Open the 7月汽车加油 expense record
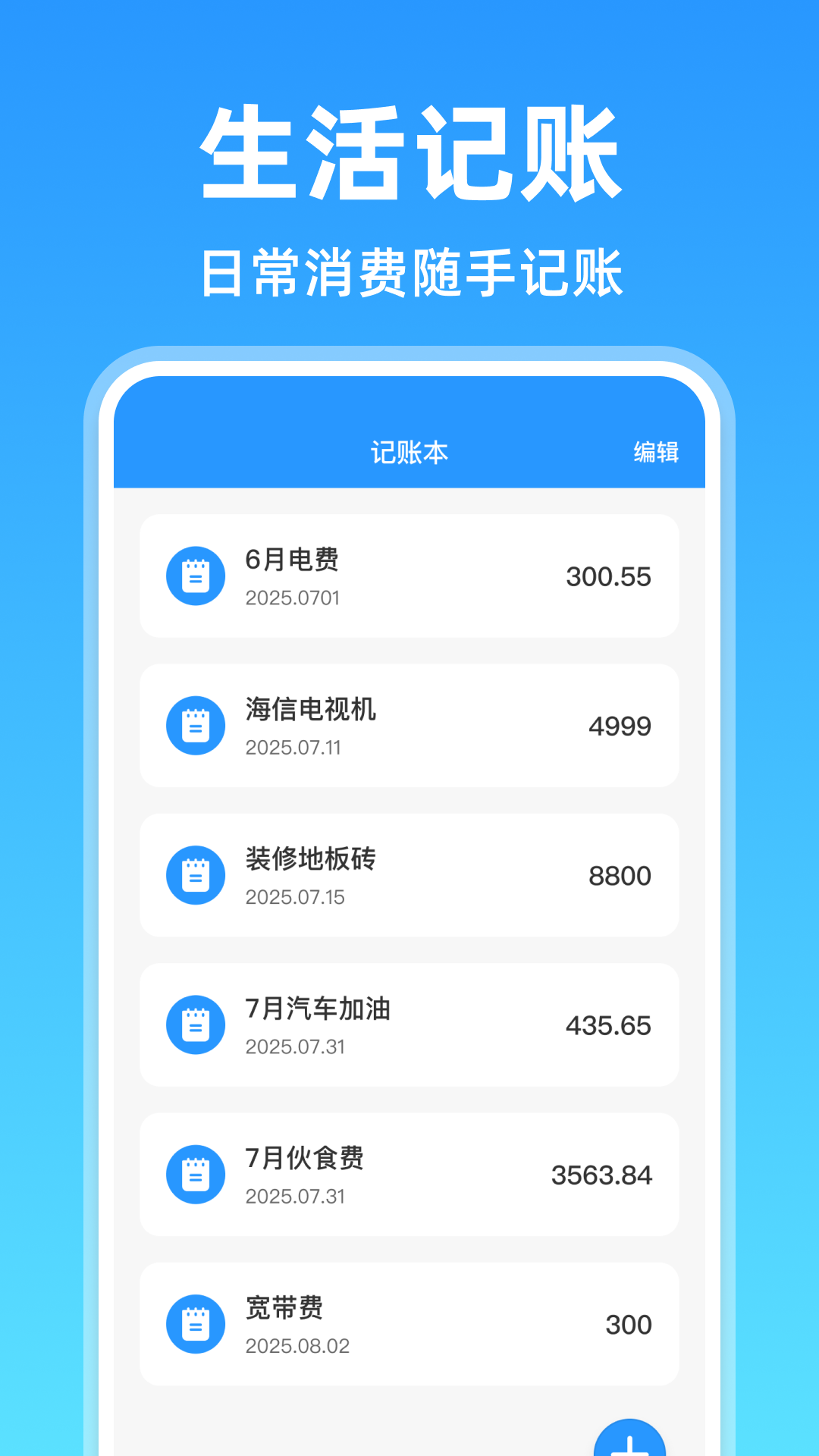 click(x=409, y=1024)
